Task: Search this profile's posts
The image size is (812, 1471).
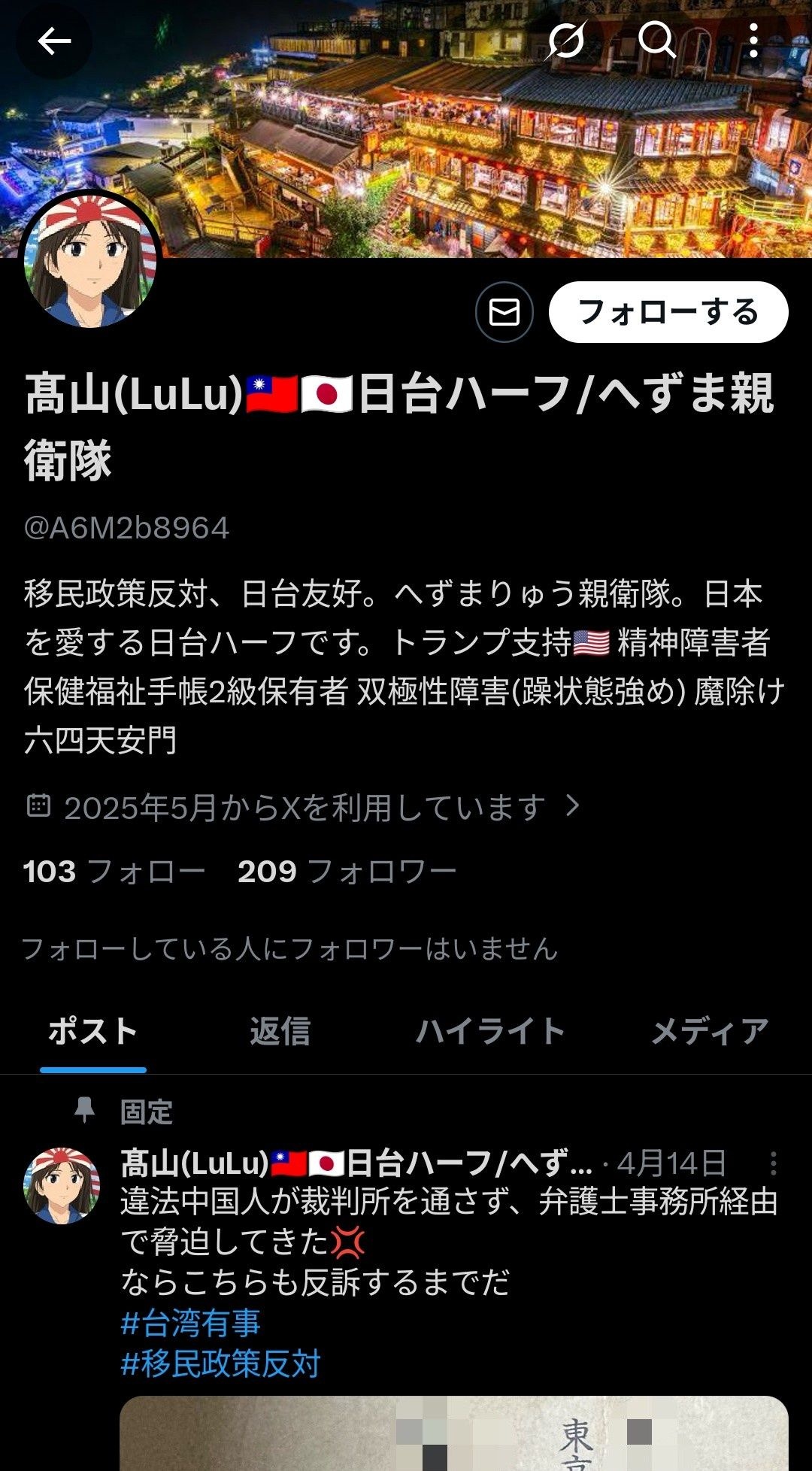Action: (657, 40)
